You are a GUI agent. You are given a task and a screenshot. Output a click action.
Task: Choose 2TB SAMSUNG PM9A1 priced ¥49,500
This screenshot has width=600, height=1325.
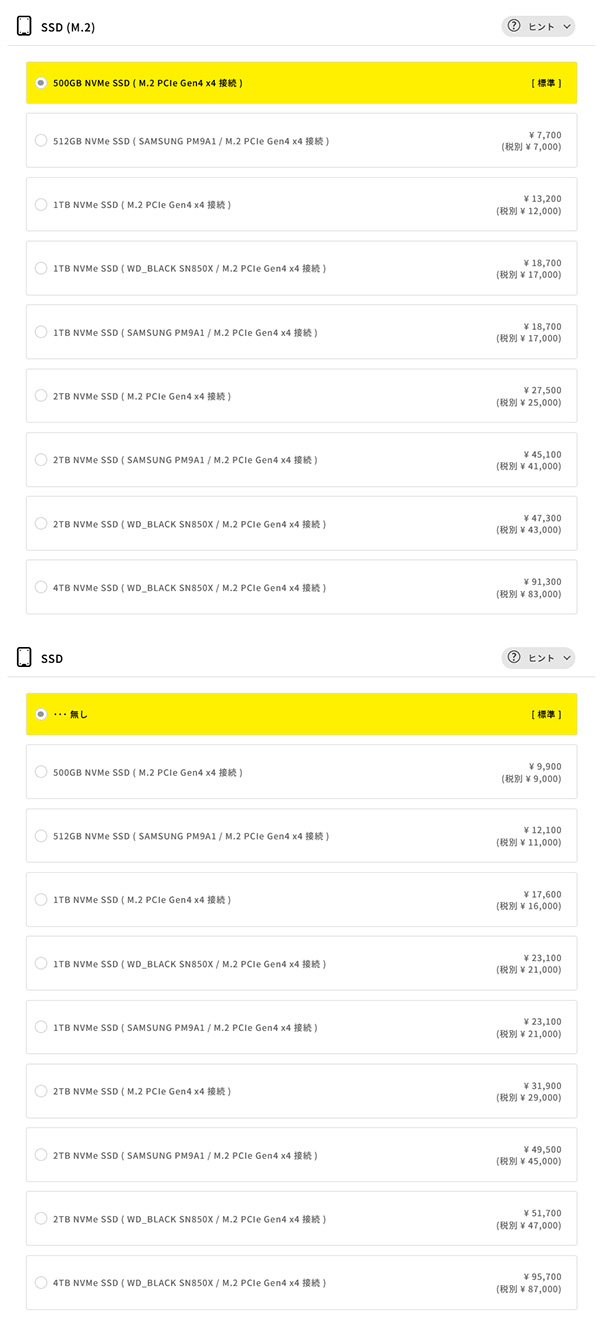(301, 1155)
